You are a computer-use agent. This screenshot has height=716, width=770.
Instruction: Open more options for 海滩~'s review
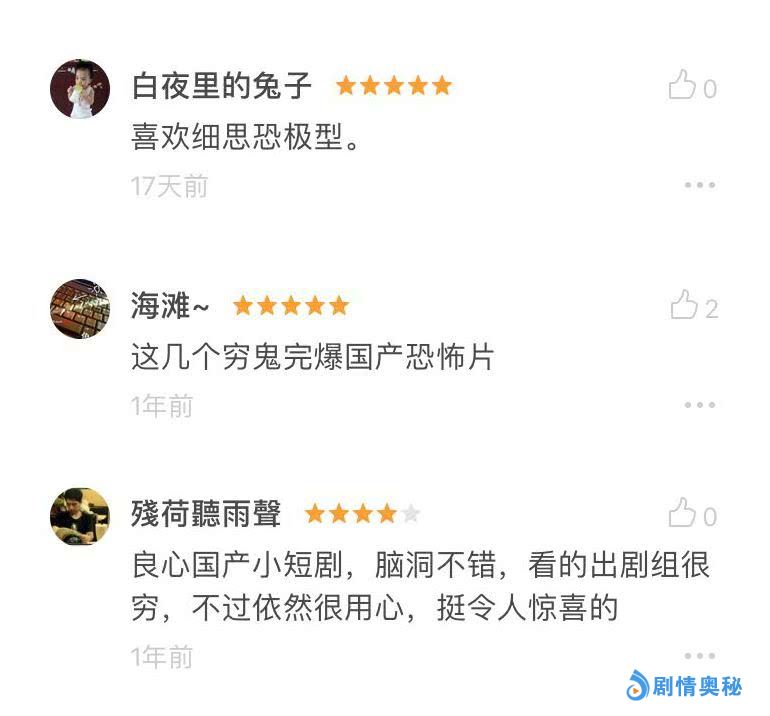click(700, 405)
